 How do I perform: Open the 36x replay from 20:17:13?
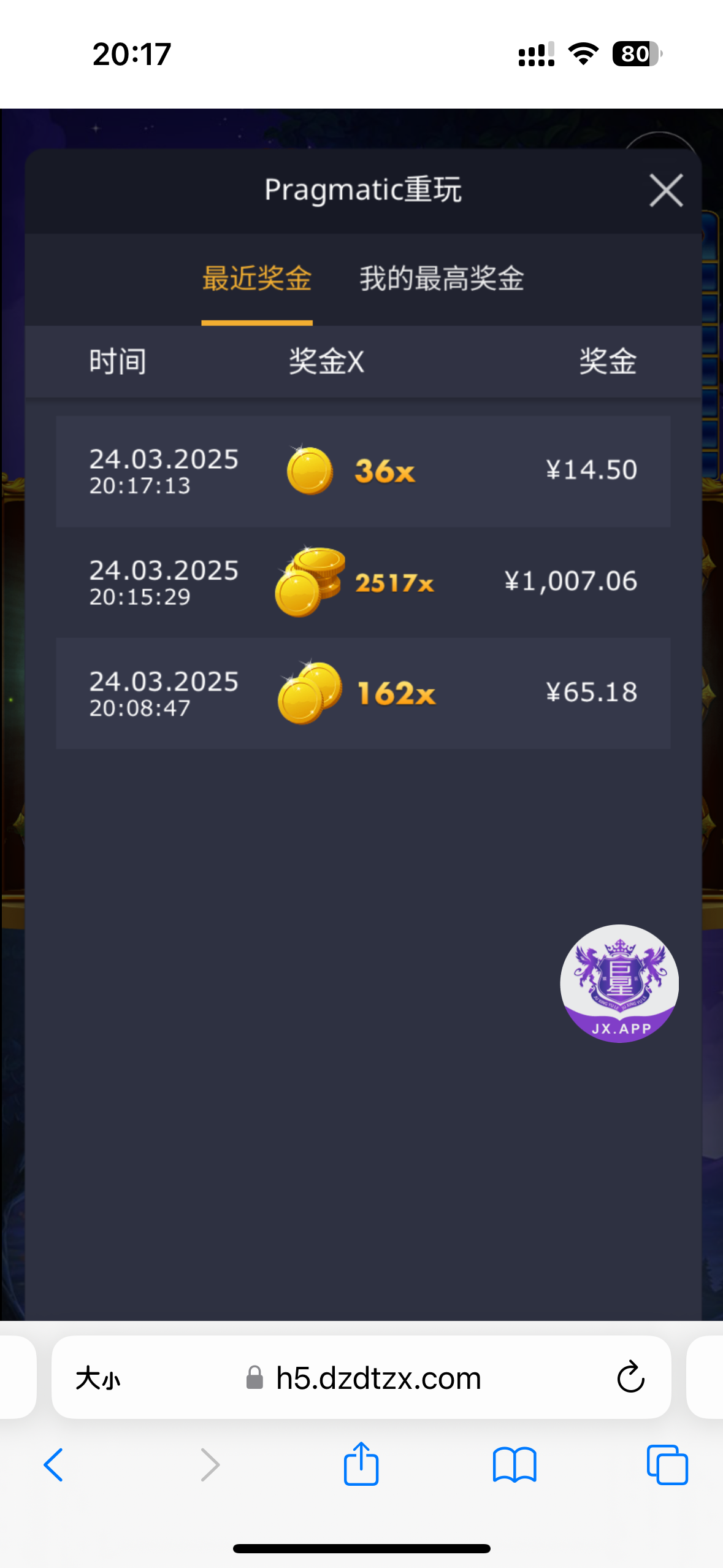click(x=363, y=471)
